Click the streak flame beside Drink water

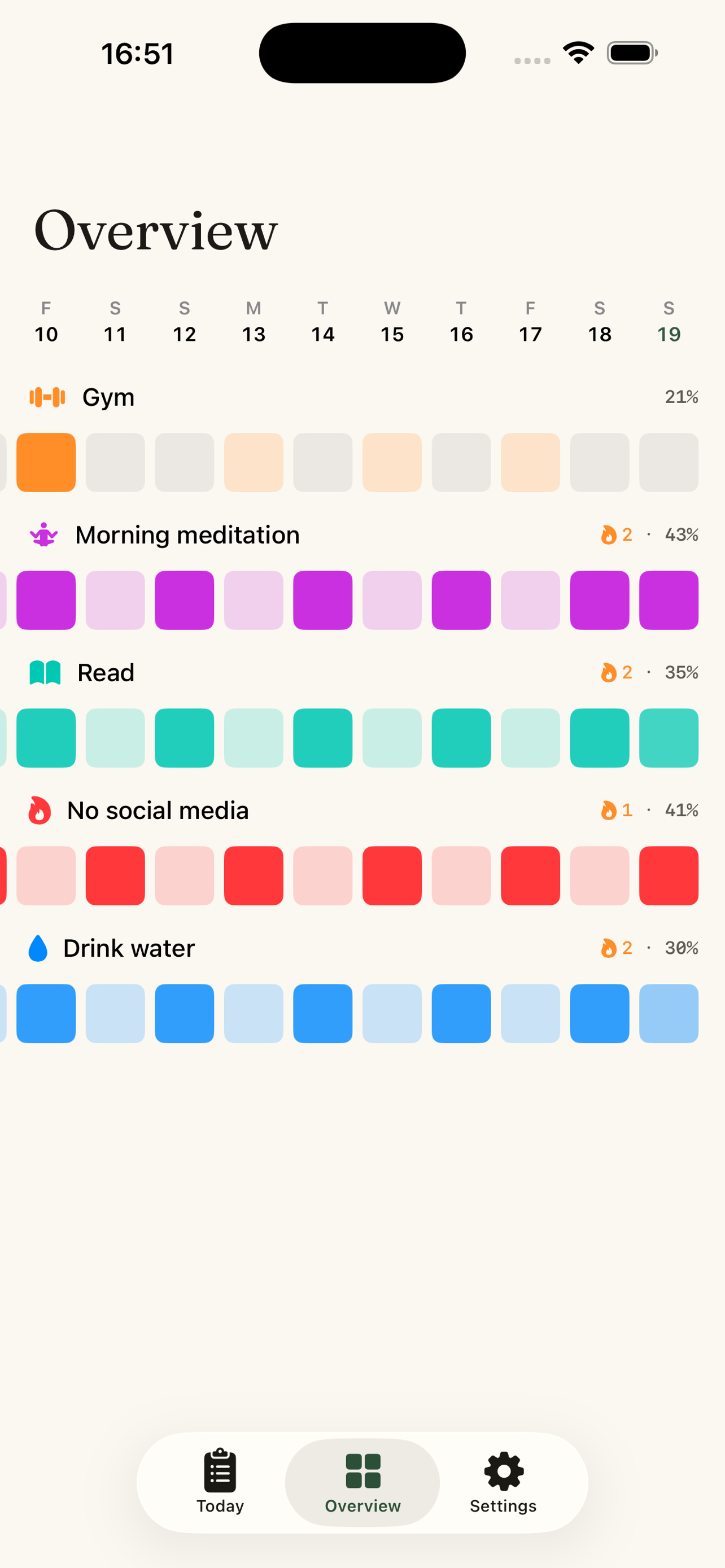[609, 948]
